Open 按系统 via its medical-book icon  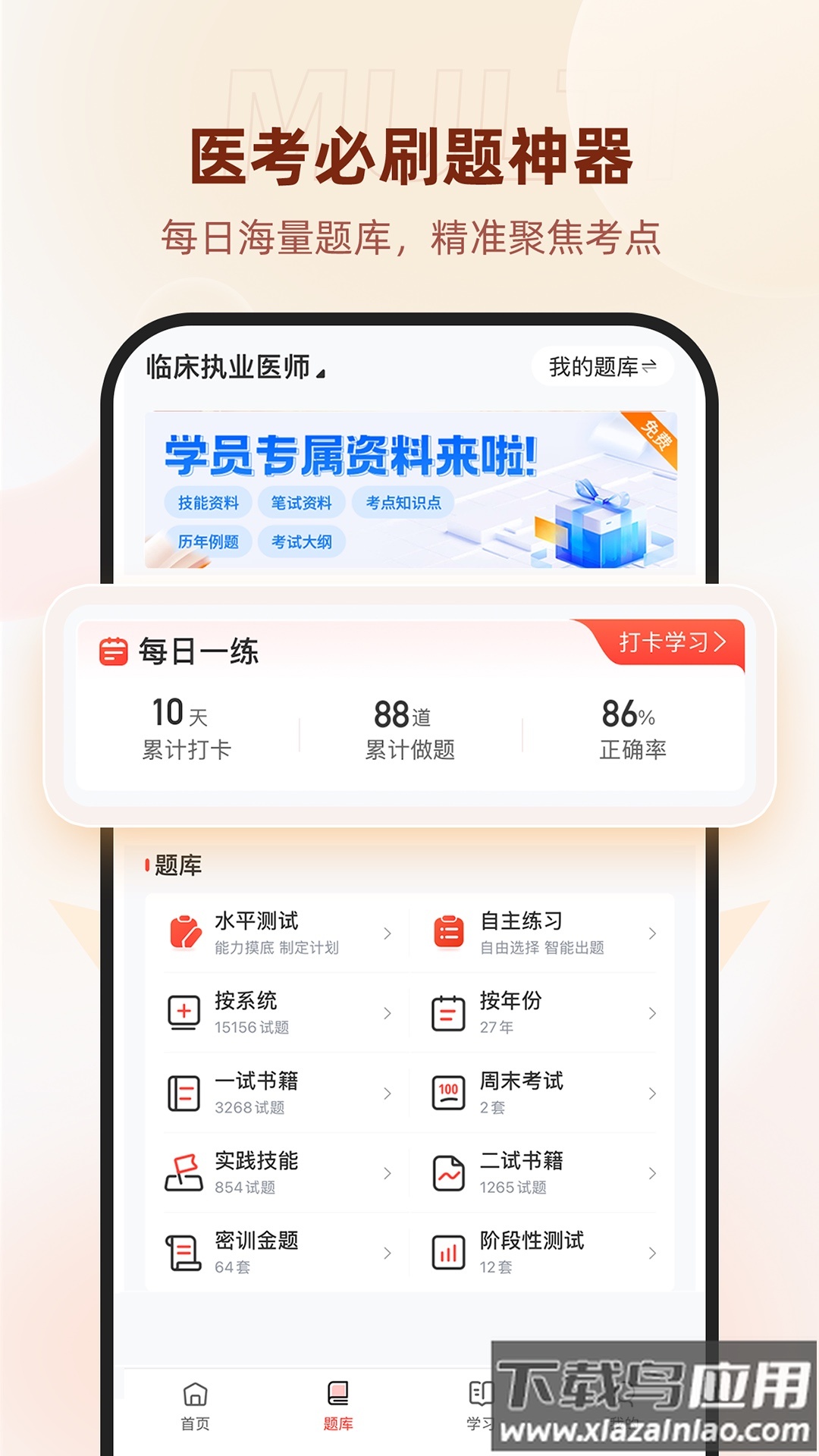click(x=182, y=1012)
